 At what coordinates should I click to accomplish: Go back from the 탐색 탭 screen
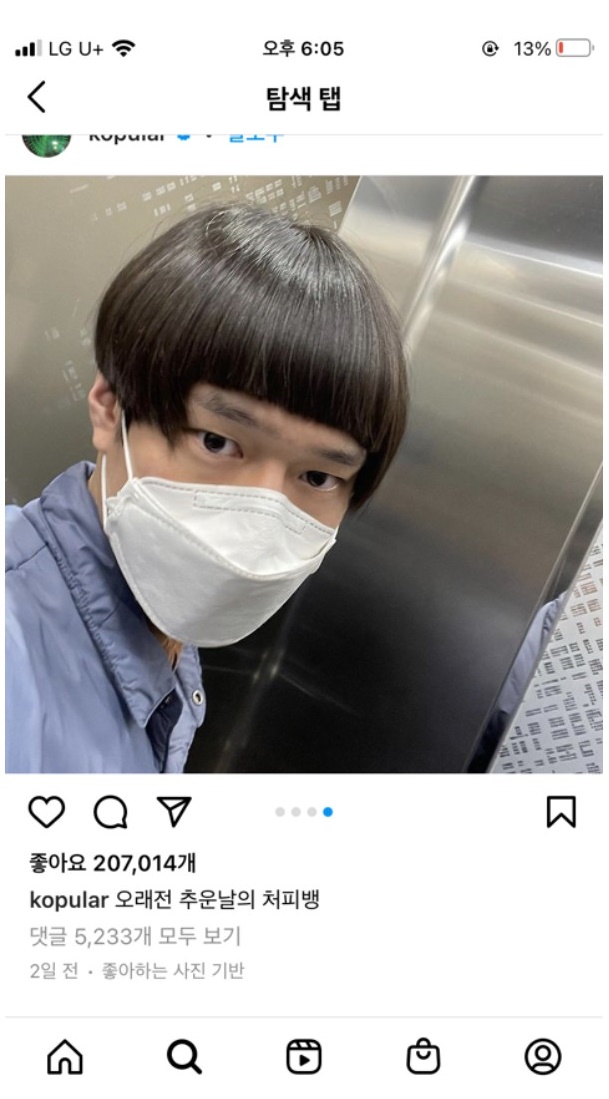point(37,98)
